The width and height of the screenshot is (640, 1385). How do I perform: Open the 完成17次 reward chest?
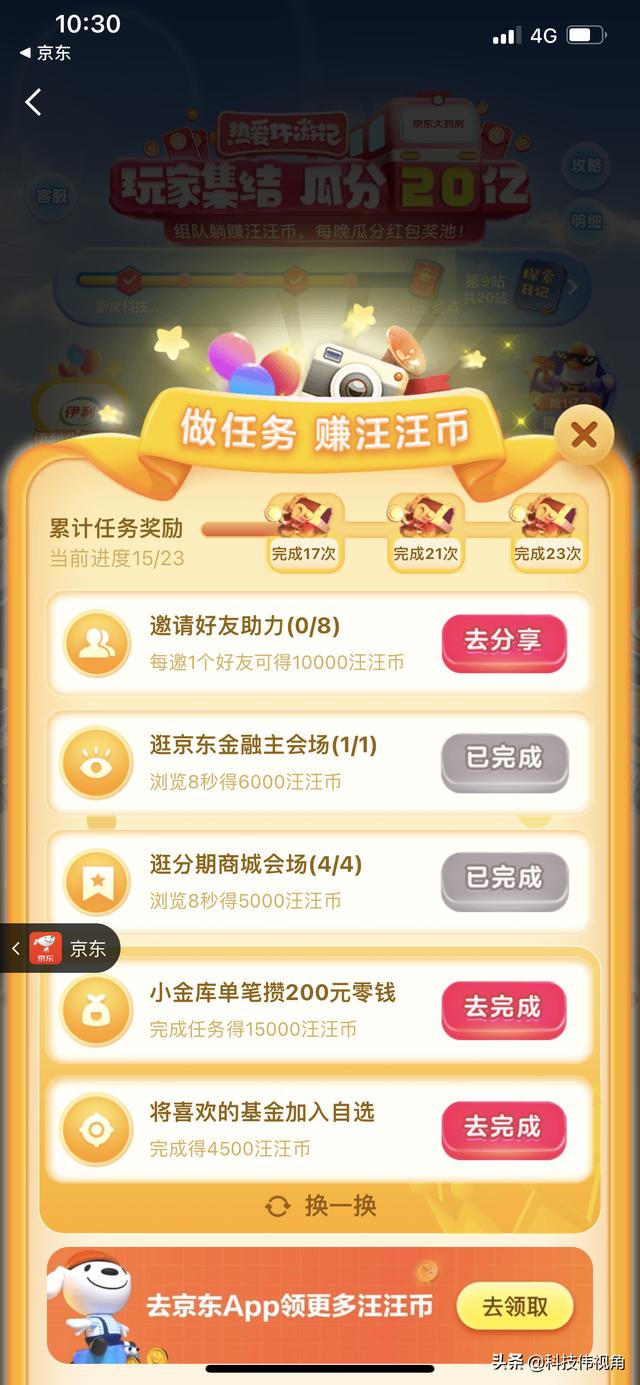pyautogui.click(x=304, y=533)
